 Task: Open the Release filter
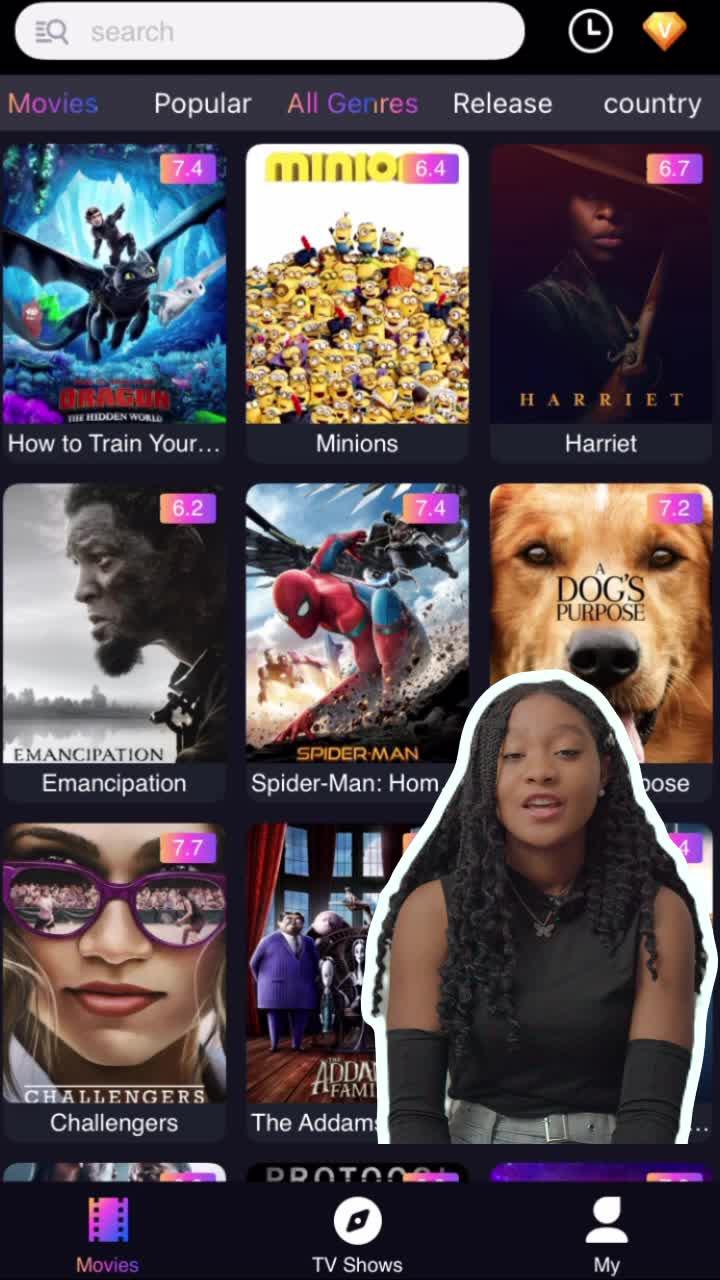[x=502, y=103]
